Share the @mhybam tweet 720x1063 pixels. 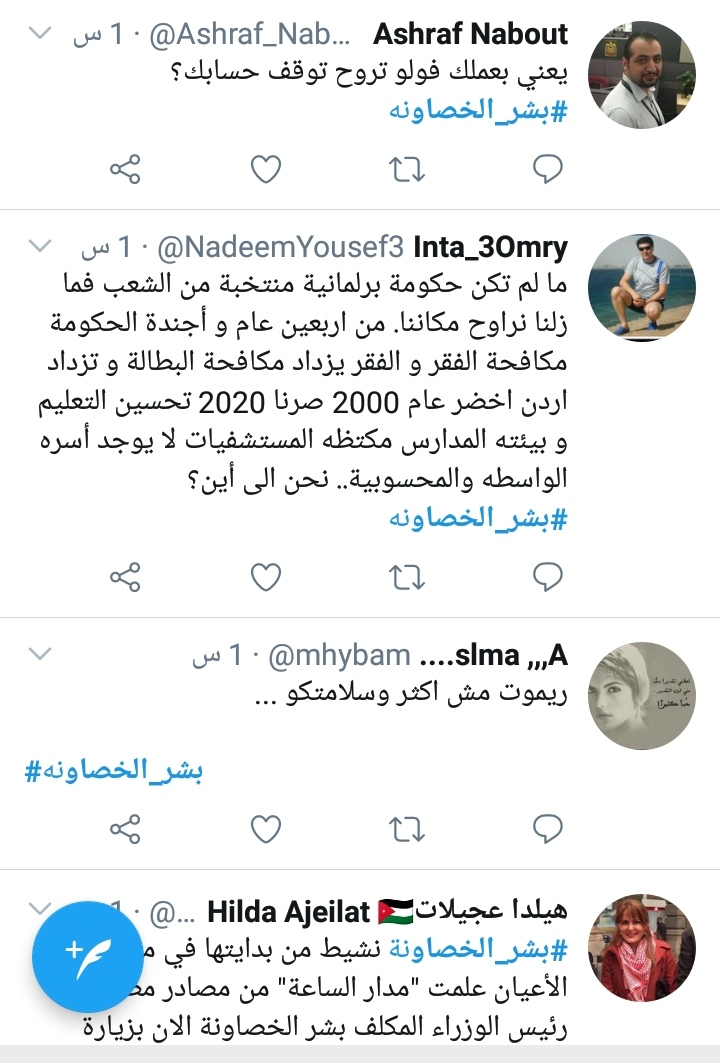click(x=125, y=828)
